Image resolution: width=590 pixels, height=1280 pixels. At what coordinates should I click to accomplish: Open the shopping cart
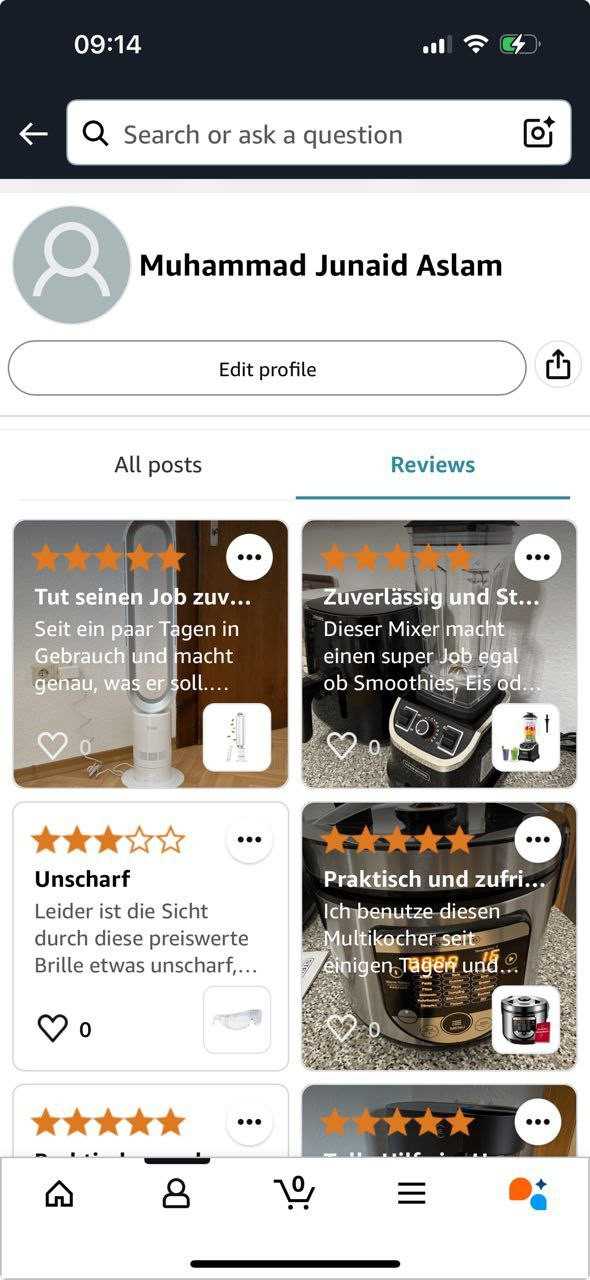coord(294,1192)
